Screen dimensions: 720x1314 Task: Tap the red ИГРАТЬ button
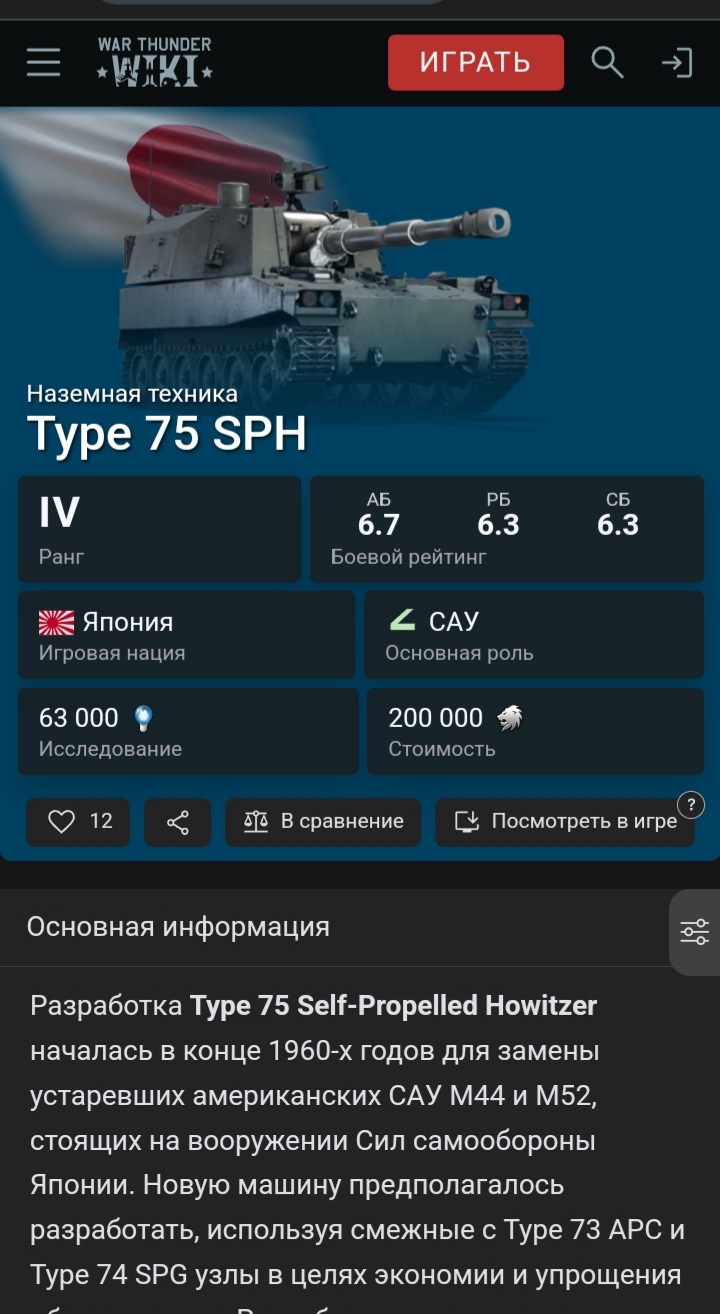476,62
